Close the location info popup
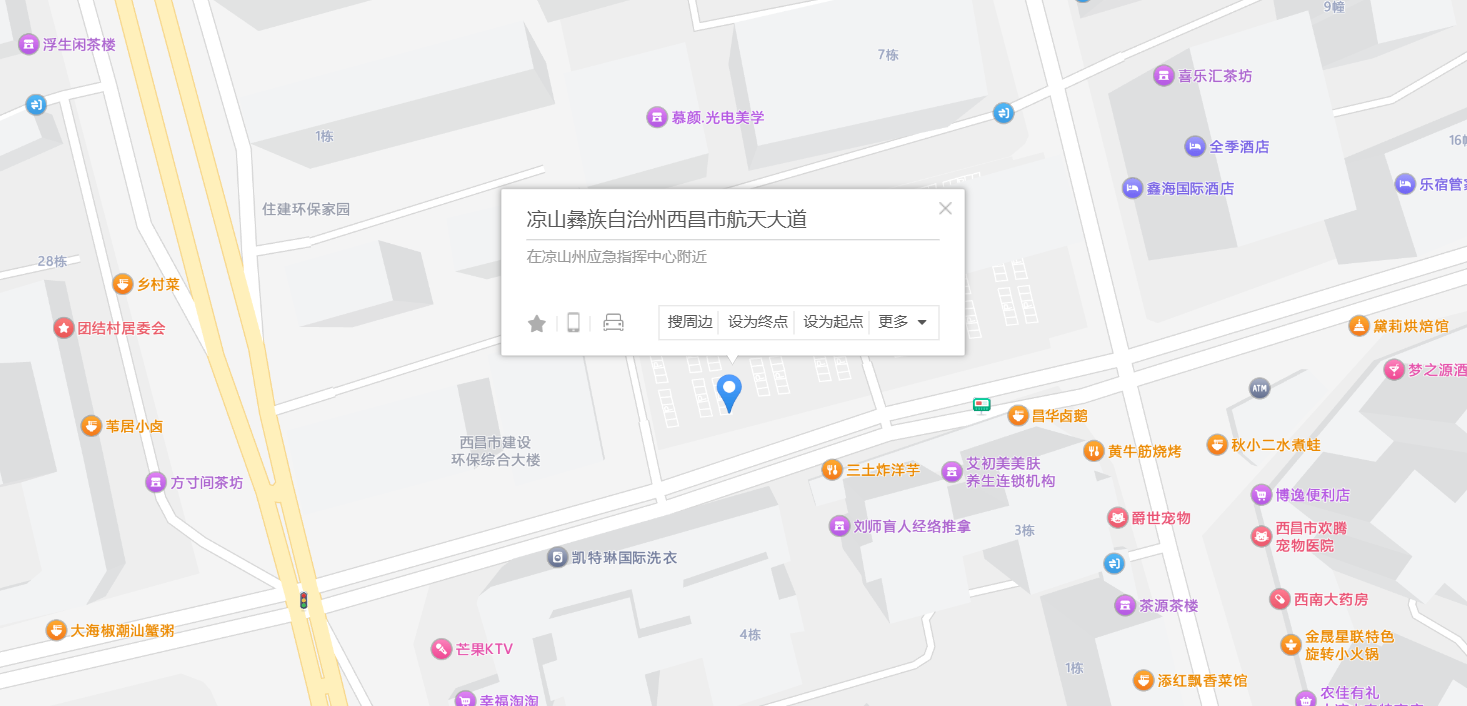Screen dimensions: 1467x706 coord(945,209)
